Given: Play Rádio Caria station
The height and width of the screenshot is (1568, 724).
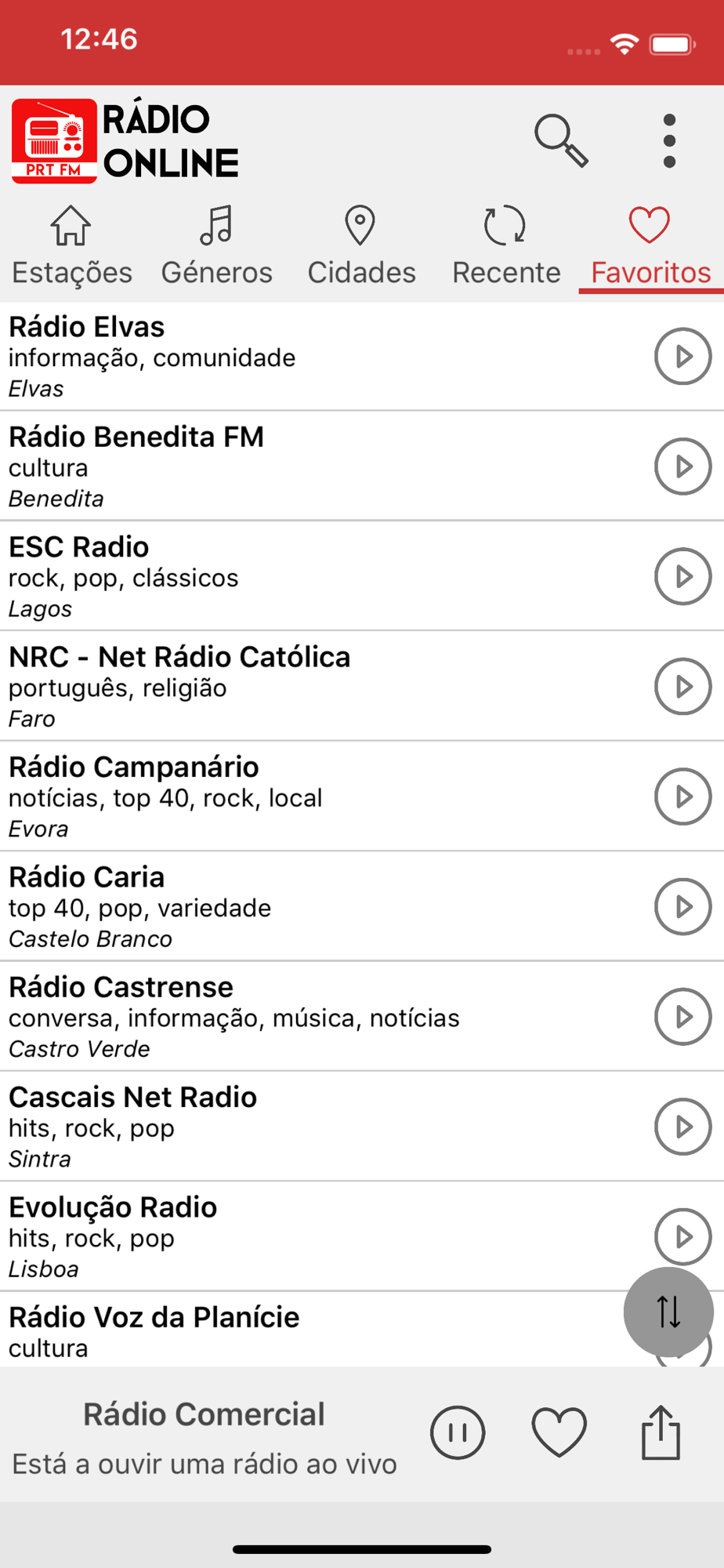Looking at the screenshot, I should click(x=682, y=906).
